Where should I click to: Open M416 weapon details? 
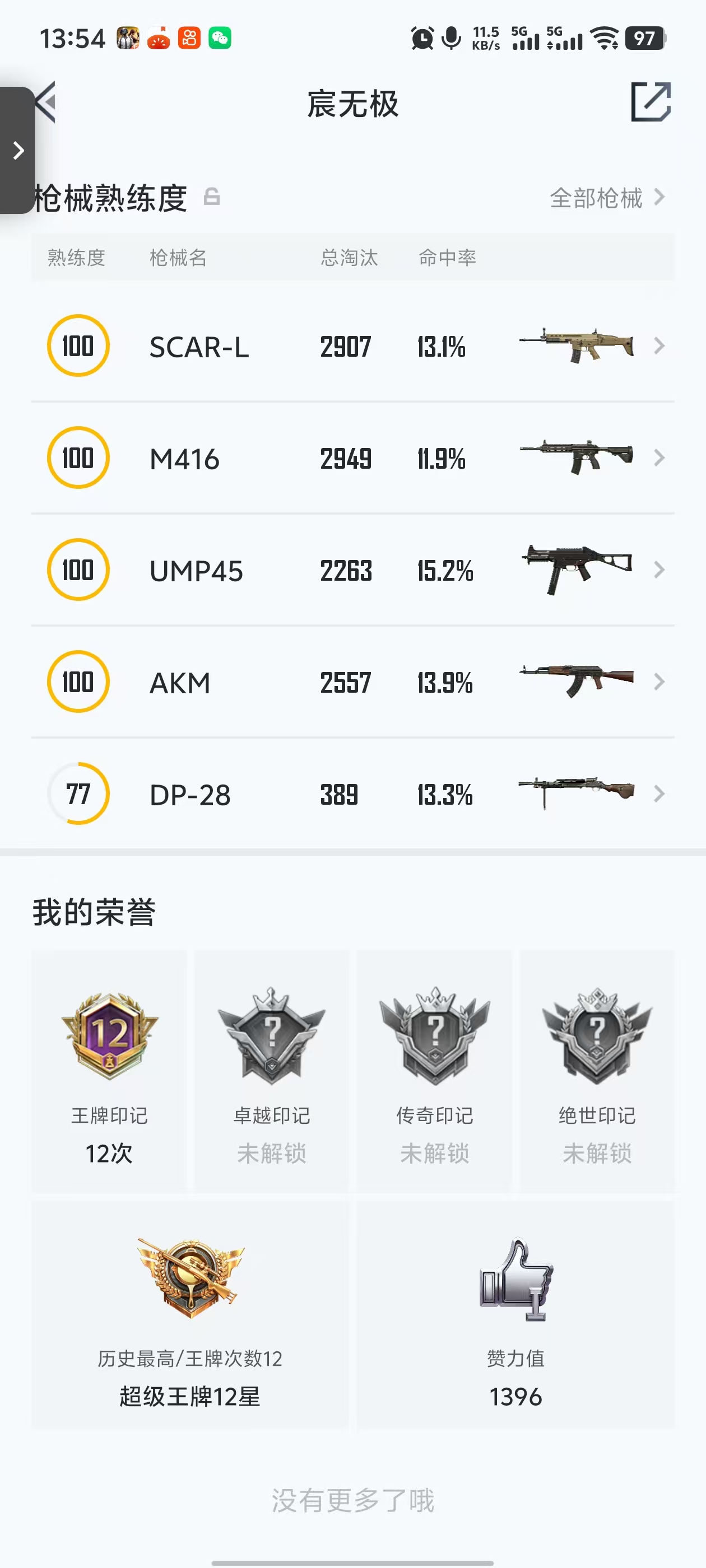click(352, 458)
